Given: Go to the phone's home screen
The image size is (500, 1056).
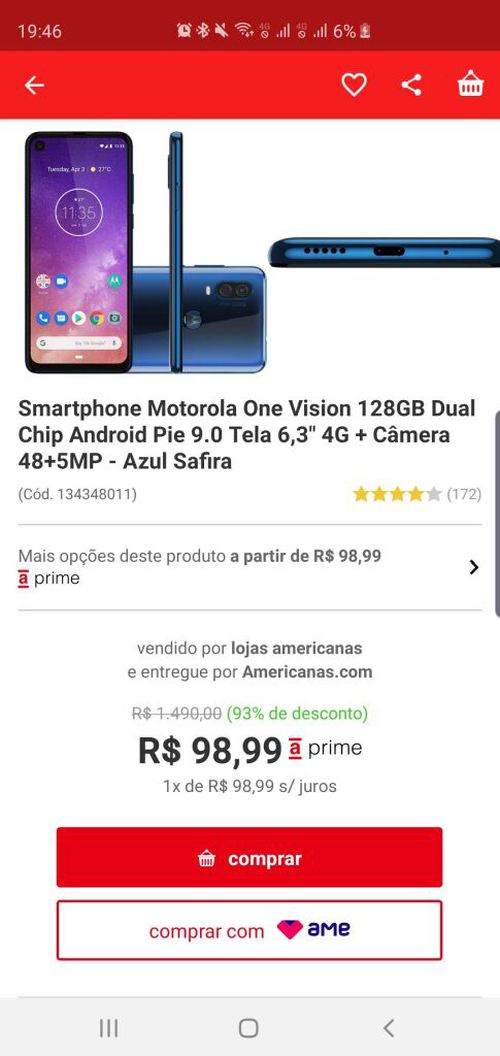Looking at the screenshot, I should [x=249, y=1028].
